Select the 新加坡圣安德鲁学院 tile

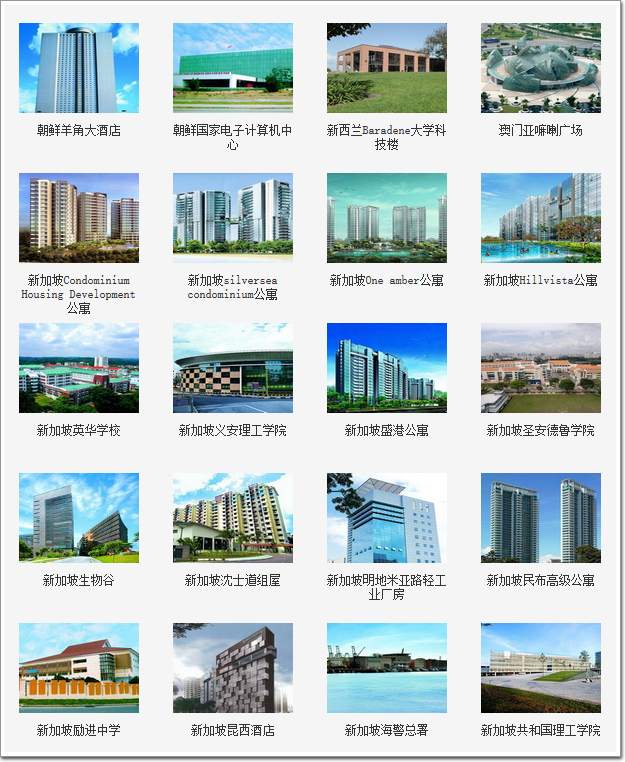[x=541, y=368]
